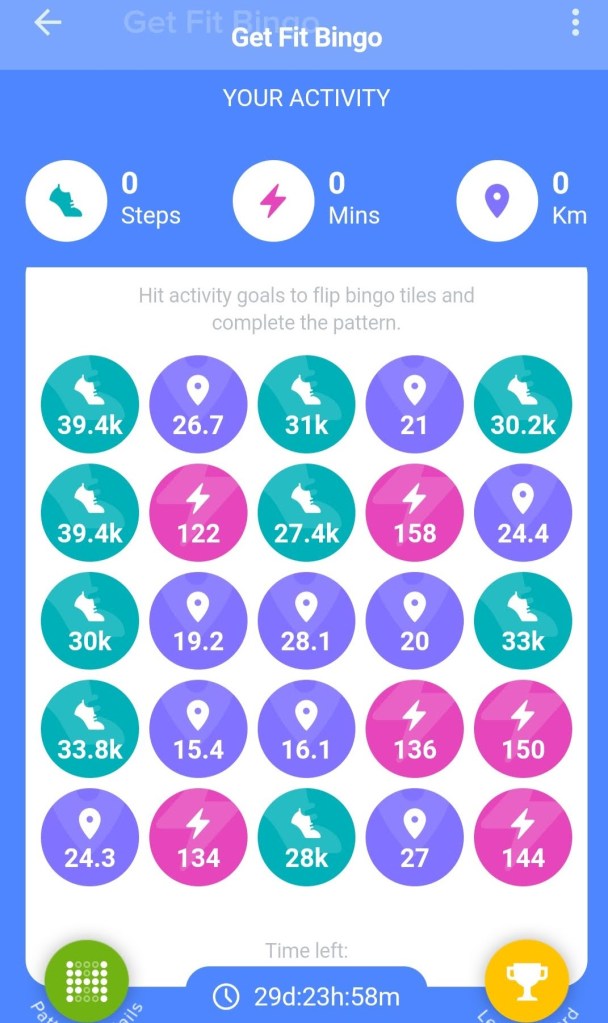Select the 33.8k steps tile

(90, 728)
